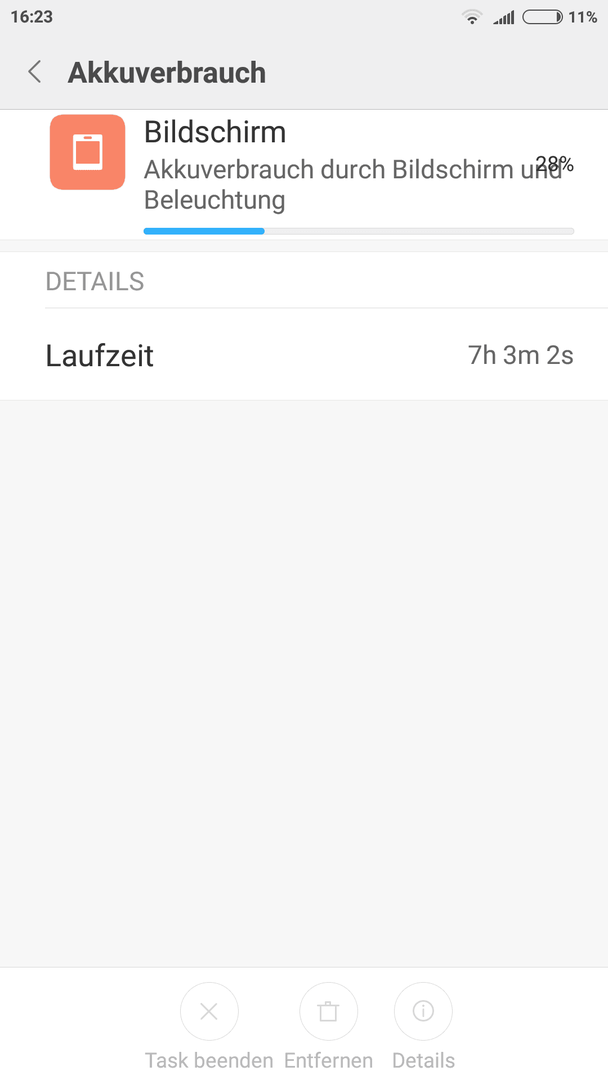608x1080 pixels.
Task: Go back from Akkuverbrauch screen
Action: [34, 72]
